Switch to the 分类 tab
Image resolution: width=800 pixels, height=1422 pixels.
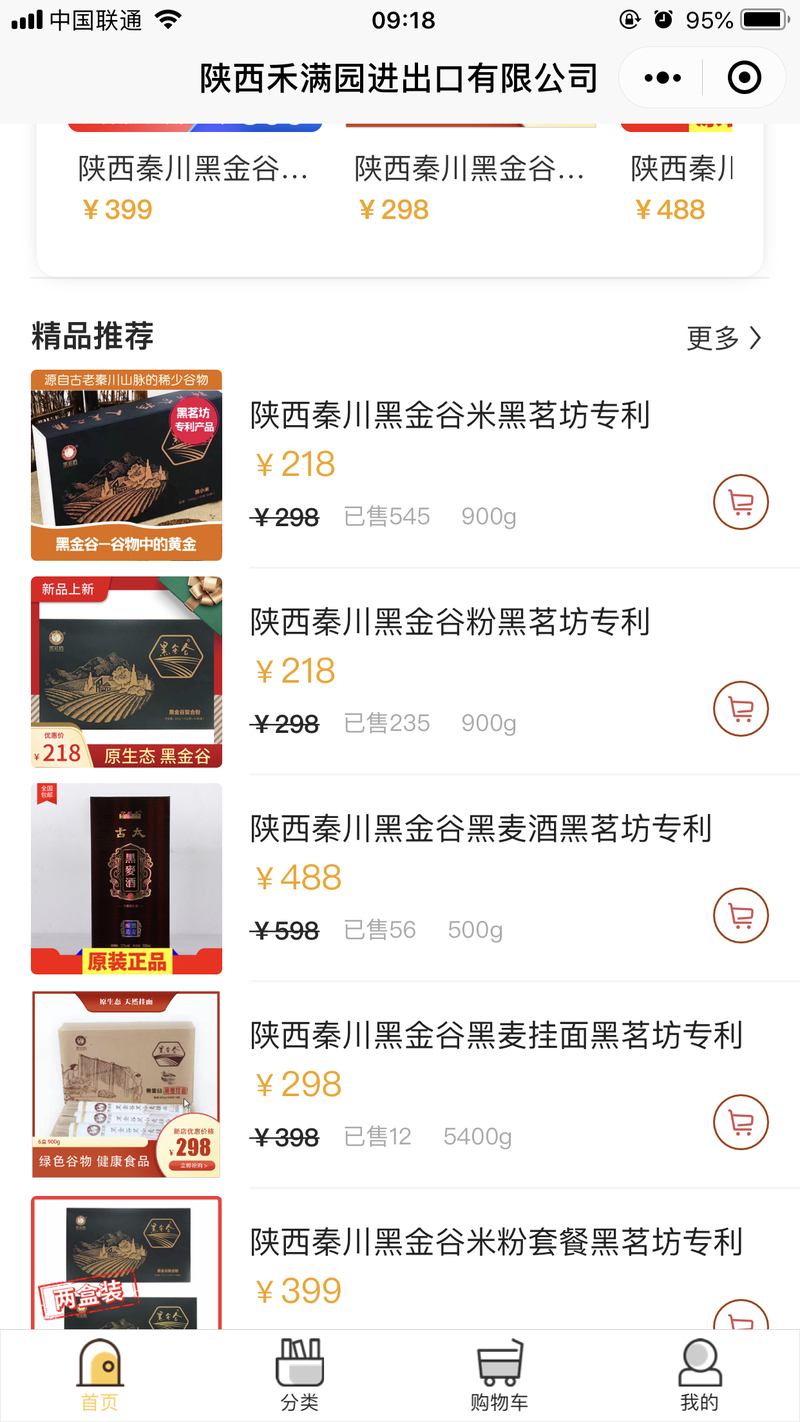click(300, 1375)
